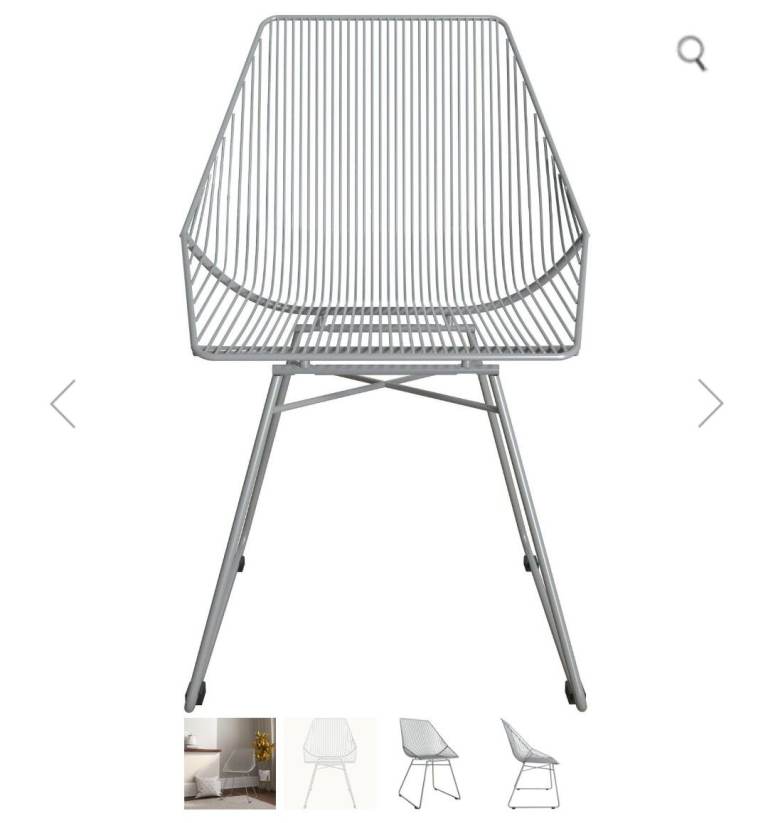Go to the previous product image

pos(63,404)
